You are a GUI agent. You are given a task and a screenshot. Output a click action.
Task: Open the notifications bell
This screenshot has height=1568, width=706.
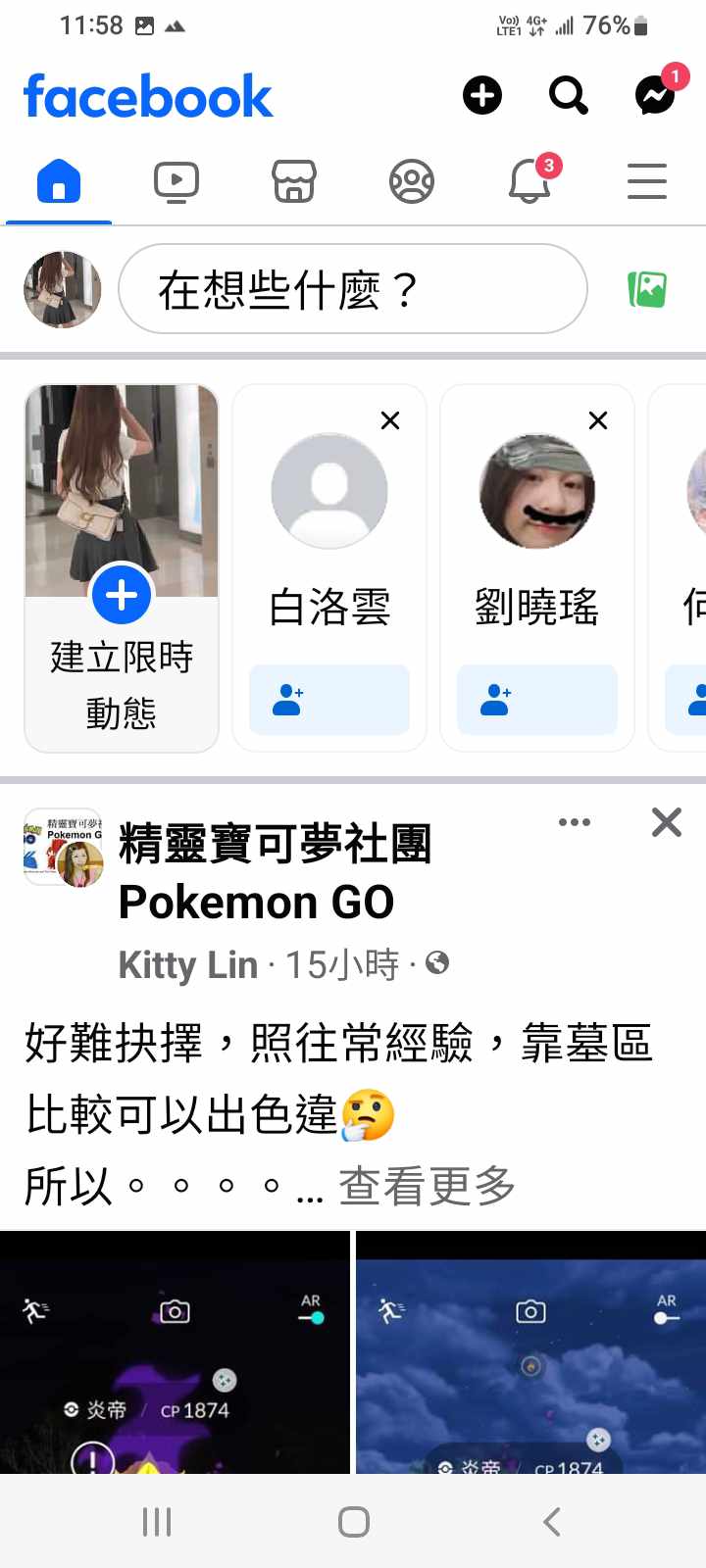pos(529,182)
